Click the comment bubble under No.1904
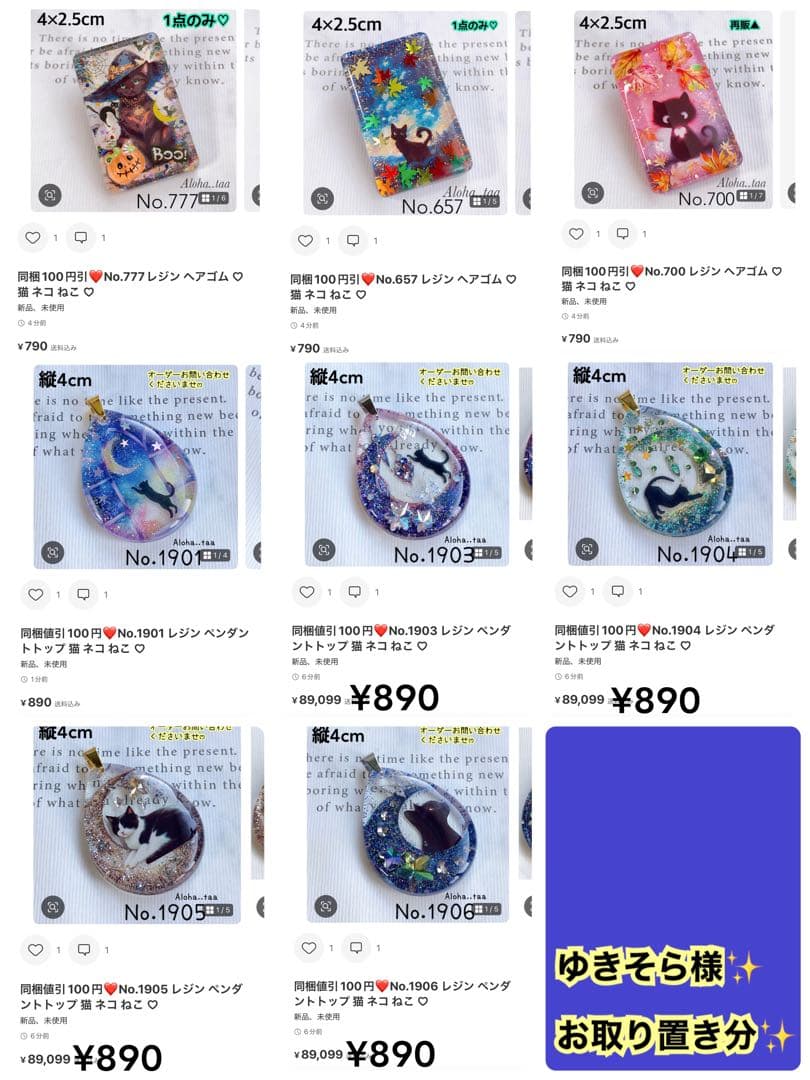 [620, 592]
